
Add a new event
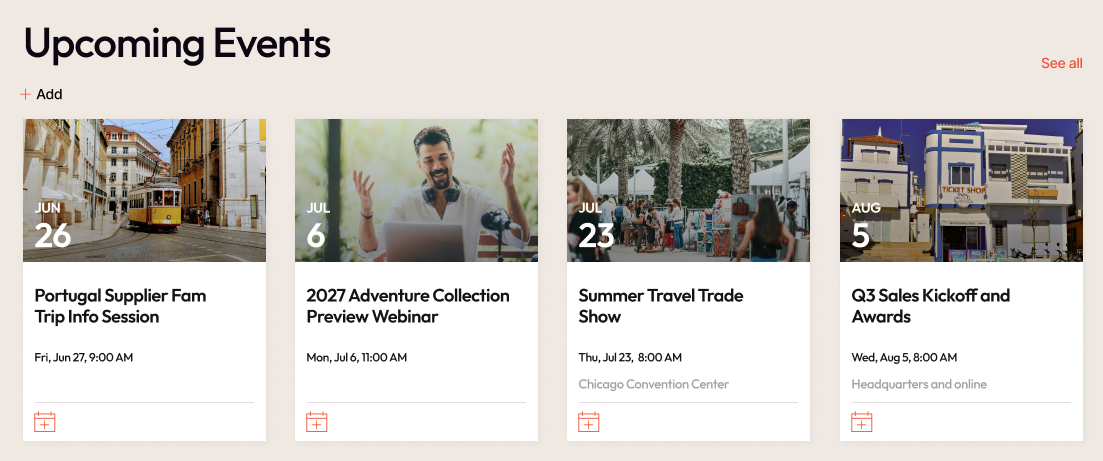click(42, 94)
